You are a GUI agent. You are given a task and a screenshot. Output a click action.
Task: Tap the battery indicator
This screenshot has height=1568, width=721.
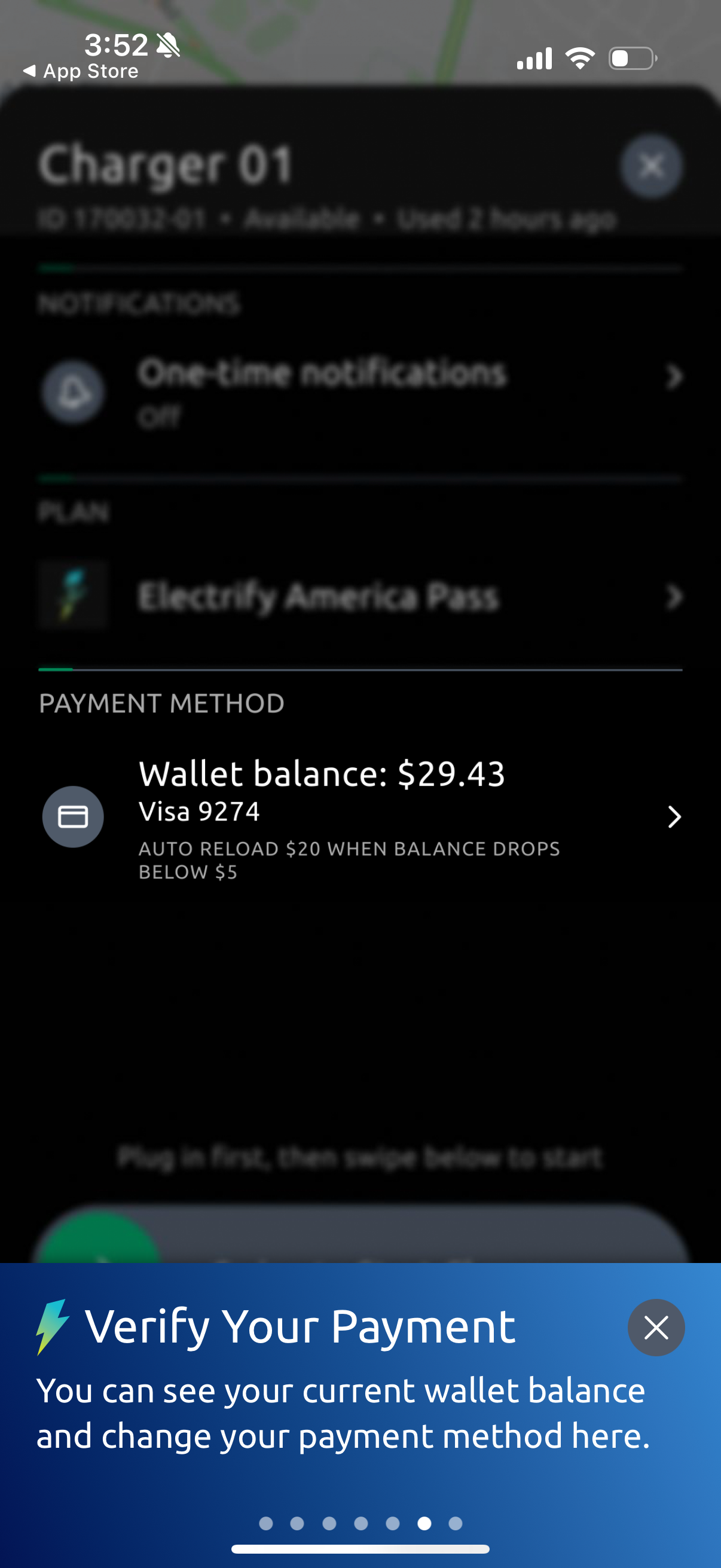[x=631, y=59]
